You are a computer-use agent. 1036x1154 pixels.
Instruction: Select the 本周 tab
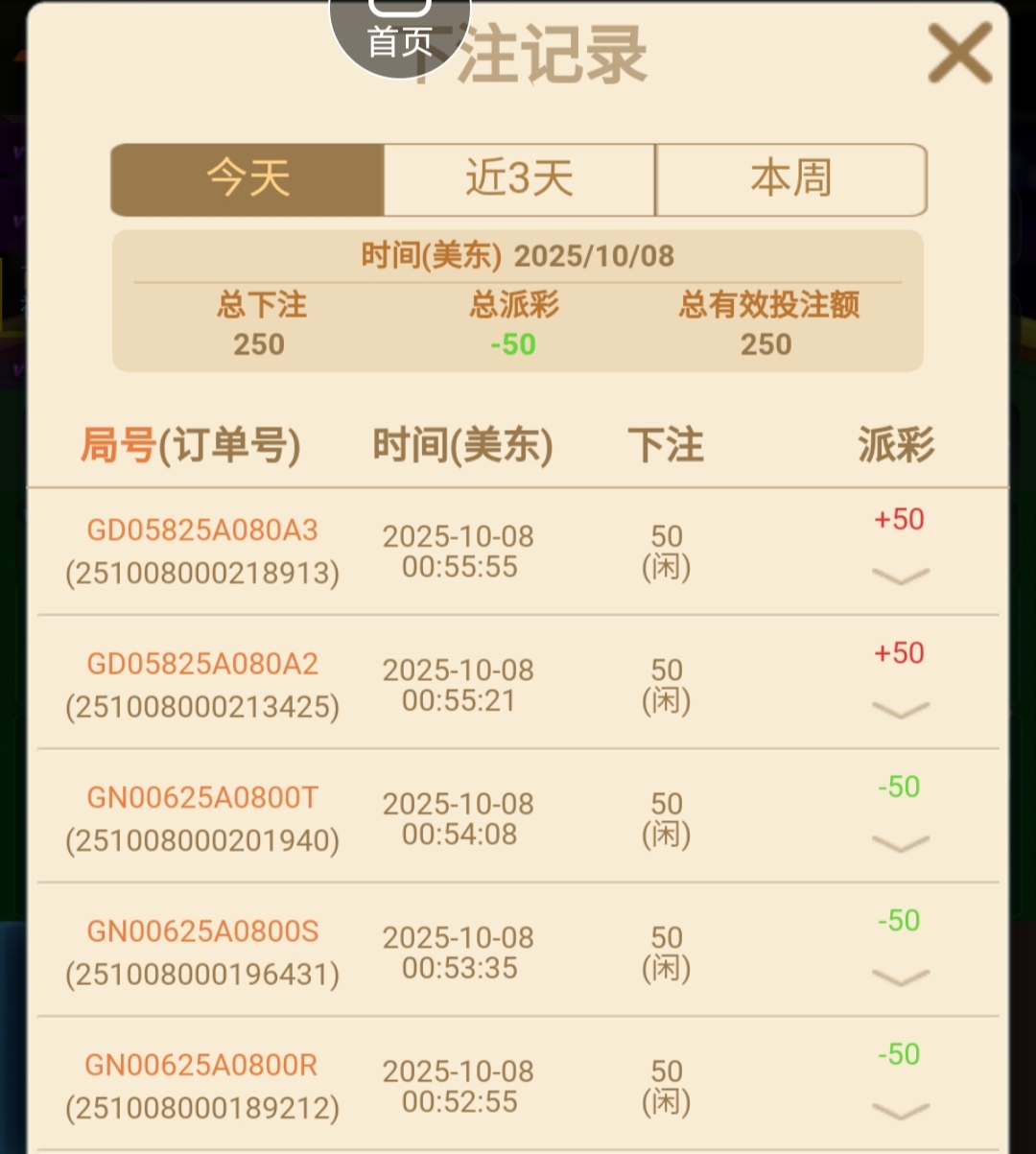[x=791, y=179]
